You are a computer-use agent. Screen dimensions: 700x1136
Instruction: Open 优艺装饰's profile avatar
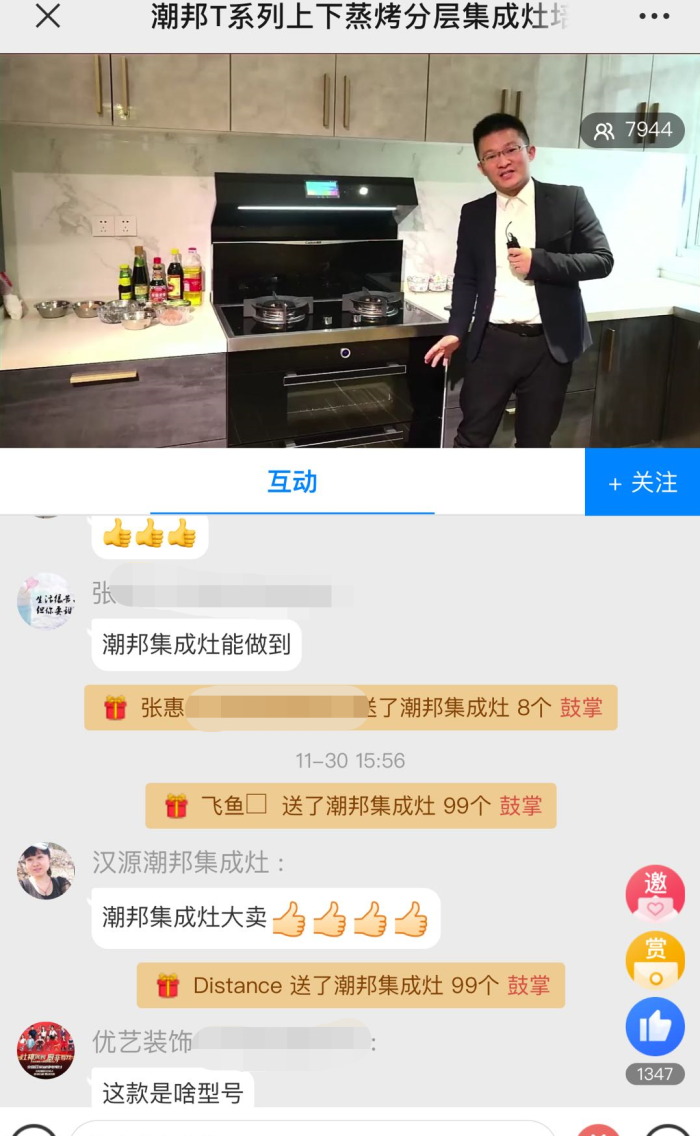(46, 1050)
